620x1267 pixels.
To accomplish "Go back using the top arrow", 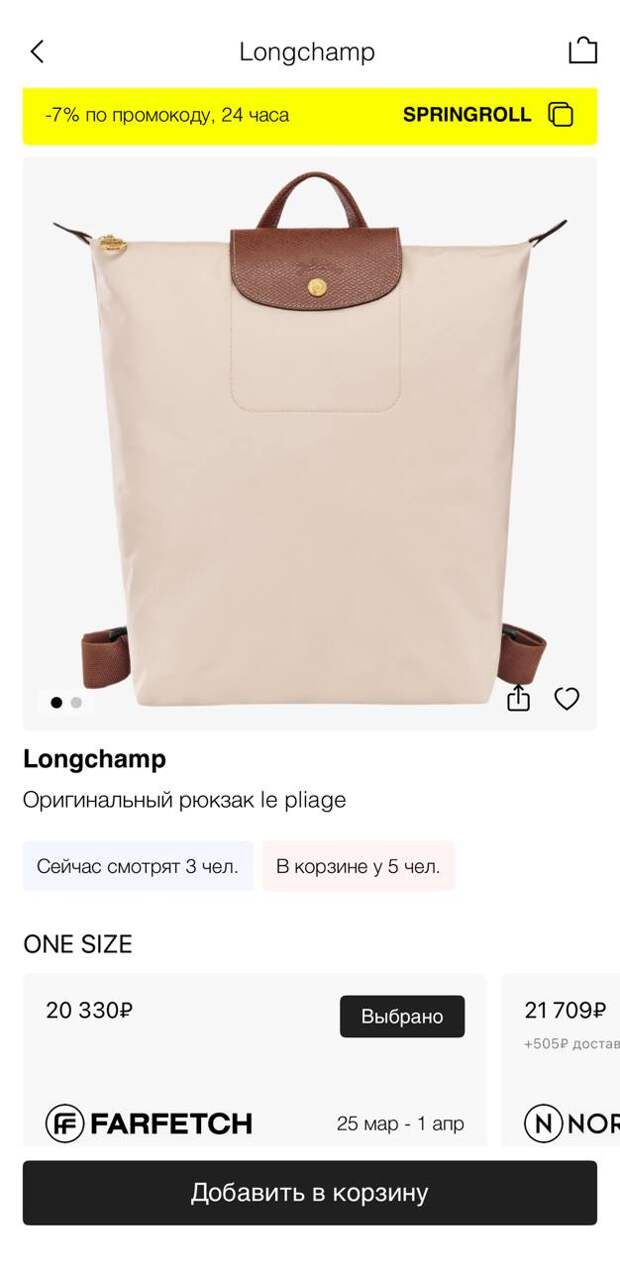I will 37,52.
